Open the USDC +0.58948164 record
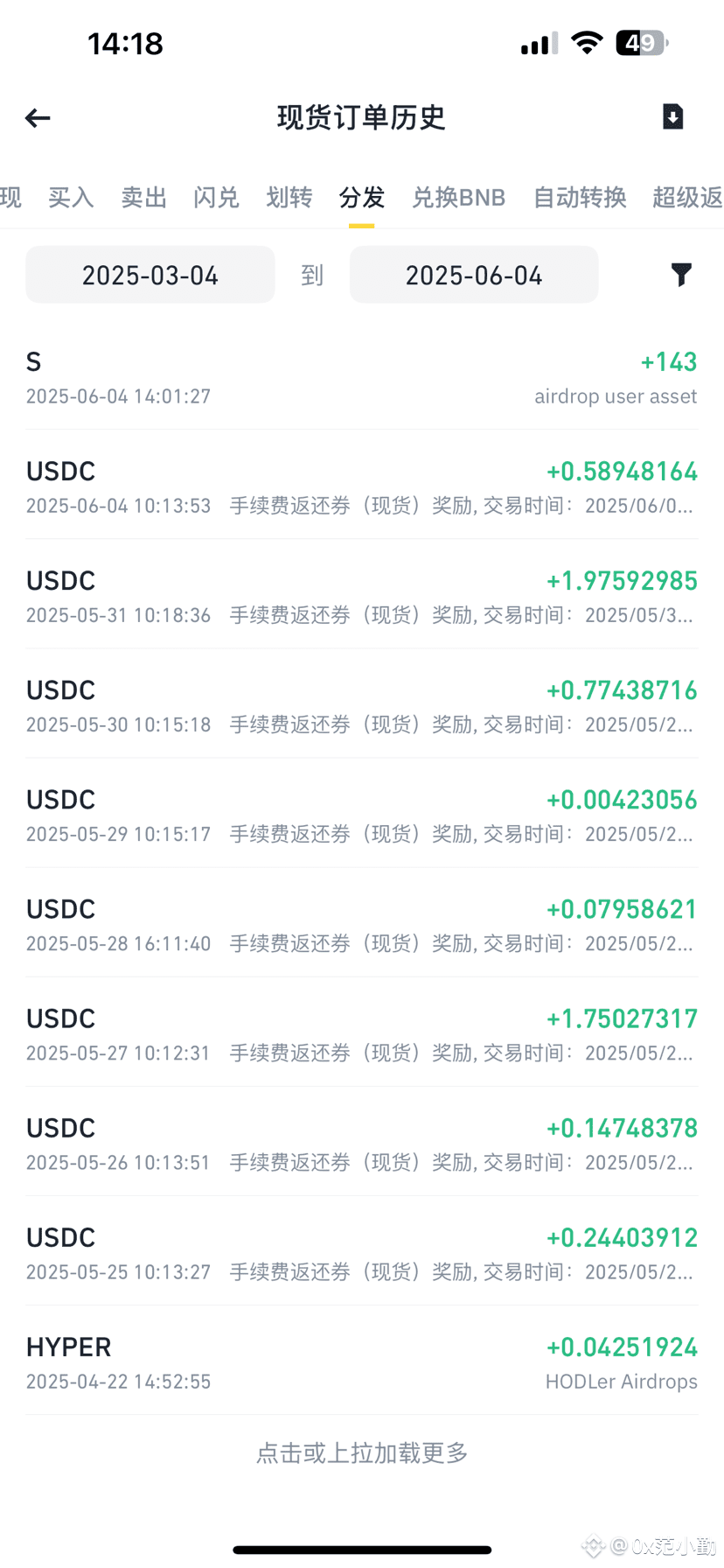The width and height of the screenshot is (724, 1568). (x=362, y=485)
